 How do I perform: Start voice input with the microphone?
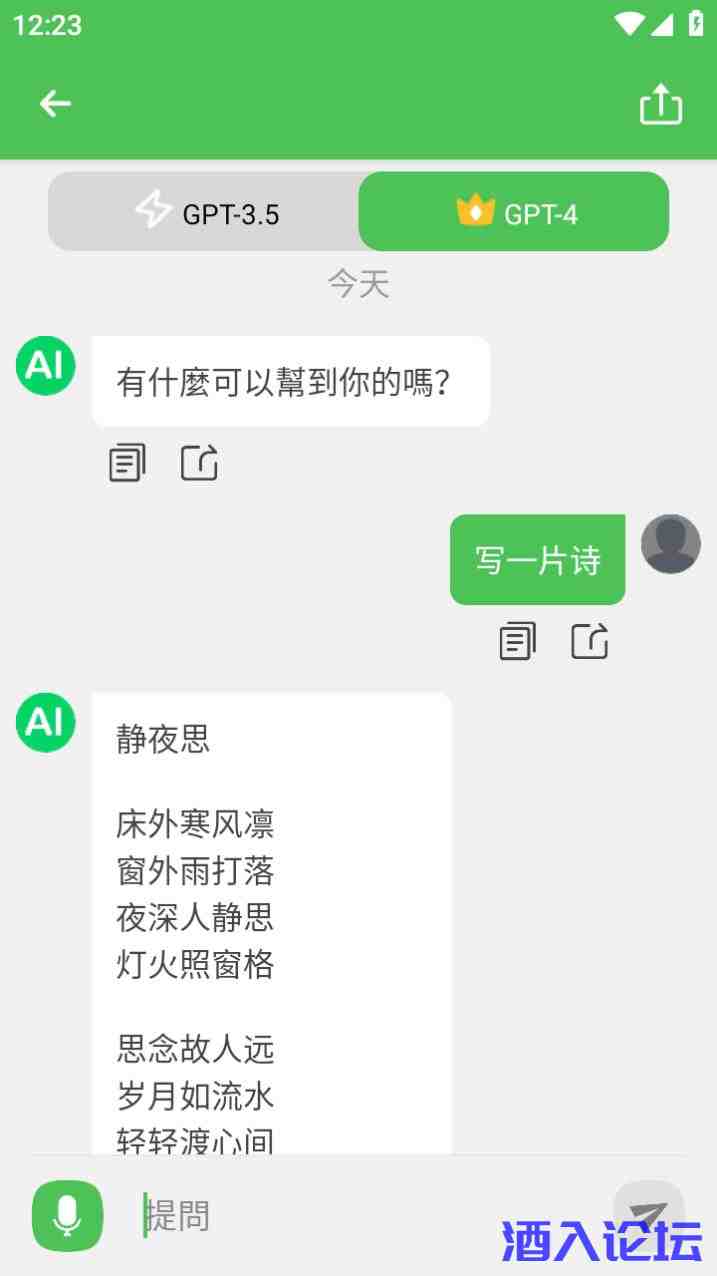pos(67,1215)
